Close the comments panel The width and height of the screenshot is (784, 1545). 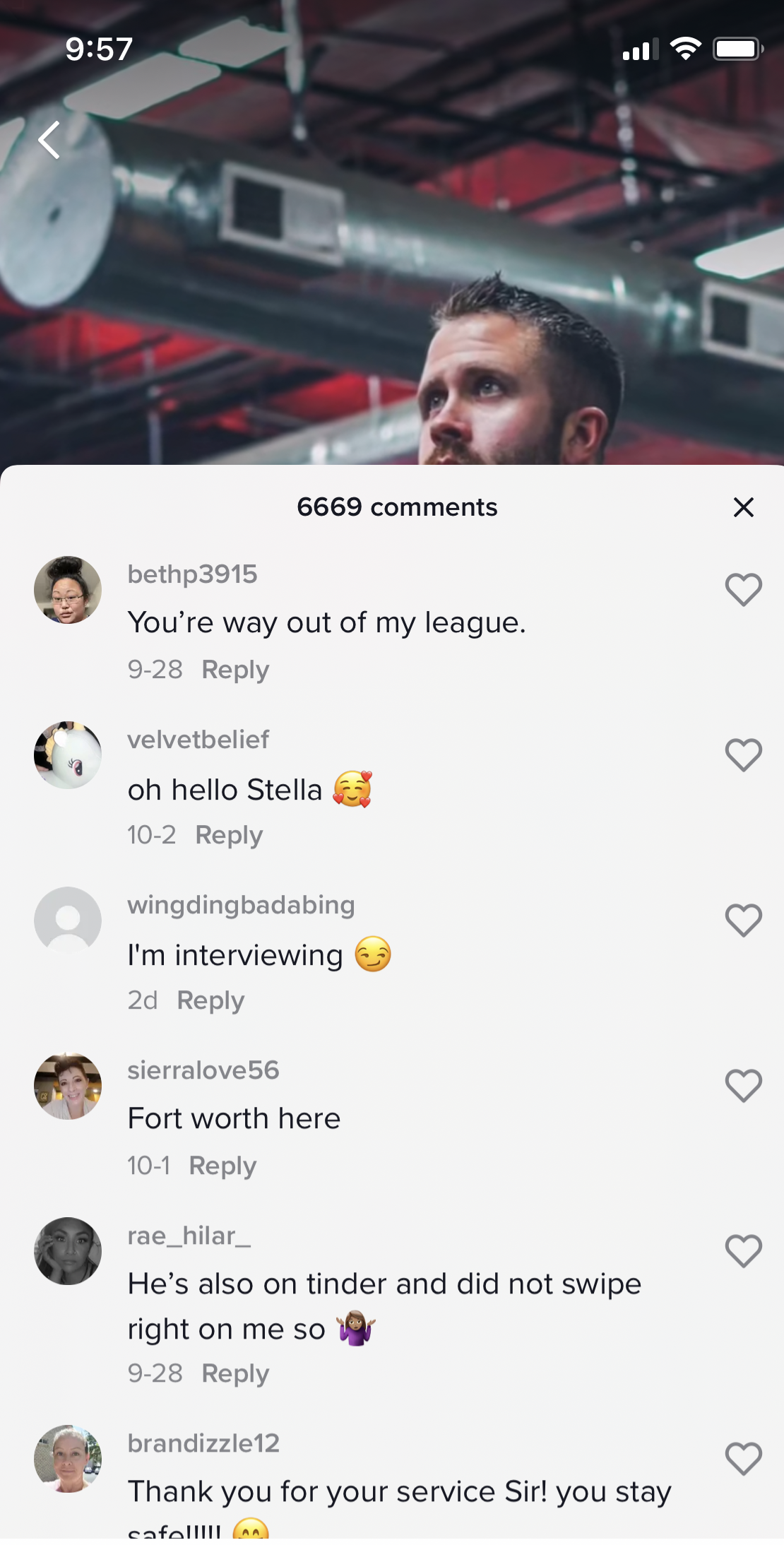[x=743, y=507]
